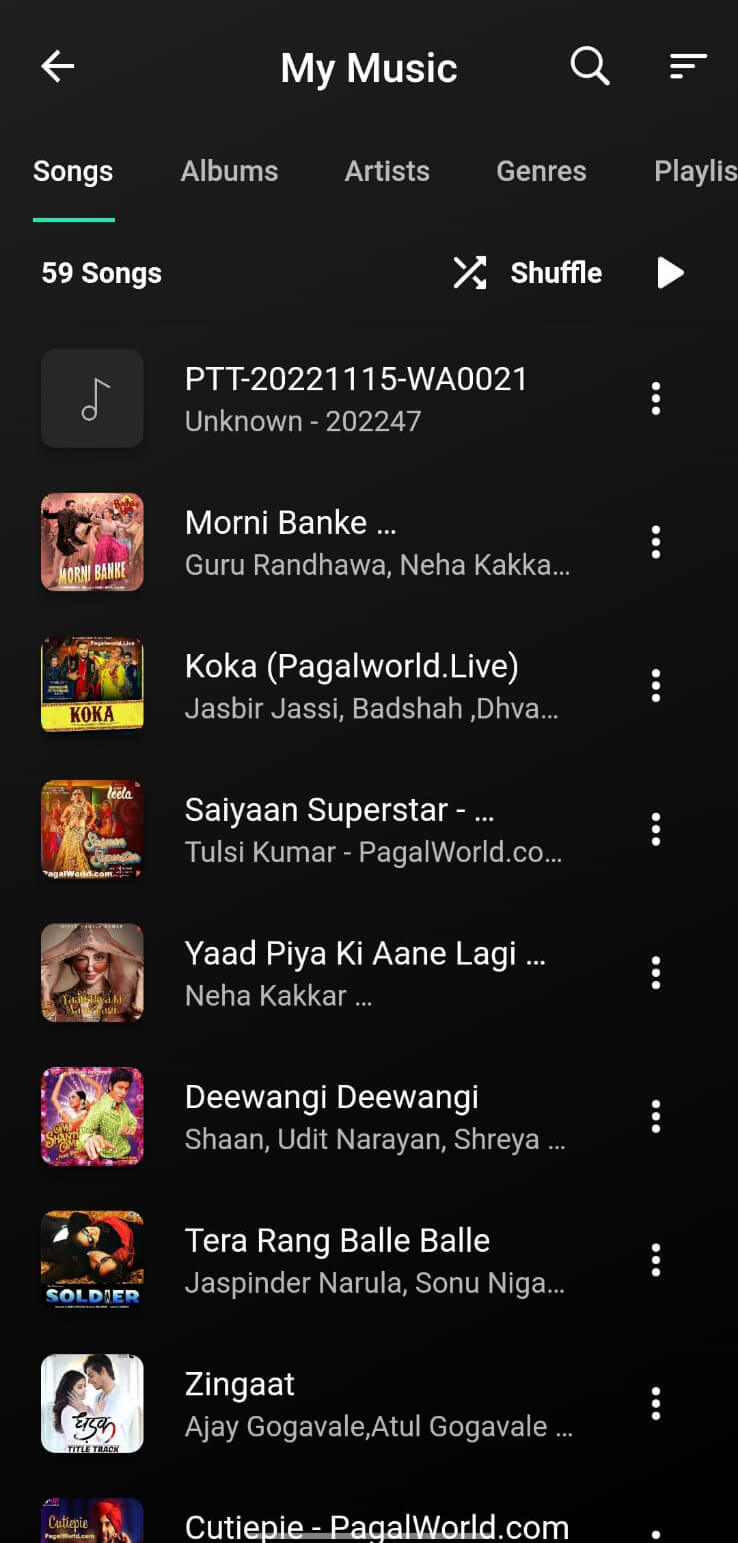Screen dimensions: 738x1543
Task: Open options for Morni Banke
Action: pyautogui.click(x=656, y=542)
